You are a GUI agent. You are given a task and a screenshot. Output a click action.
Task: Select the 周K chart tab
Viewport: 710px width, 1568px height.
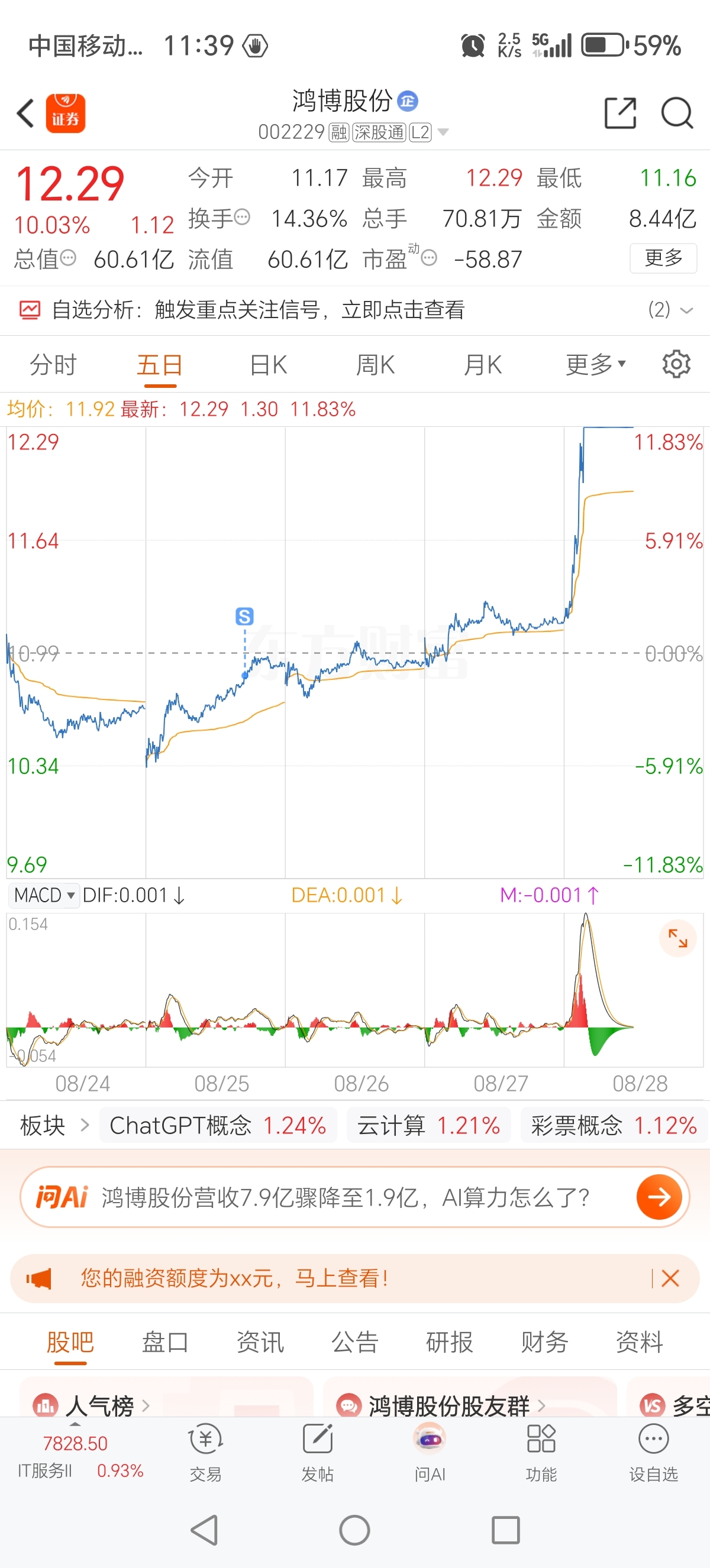click(x=375, y=365)
